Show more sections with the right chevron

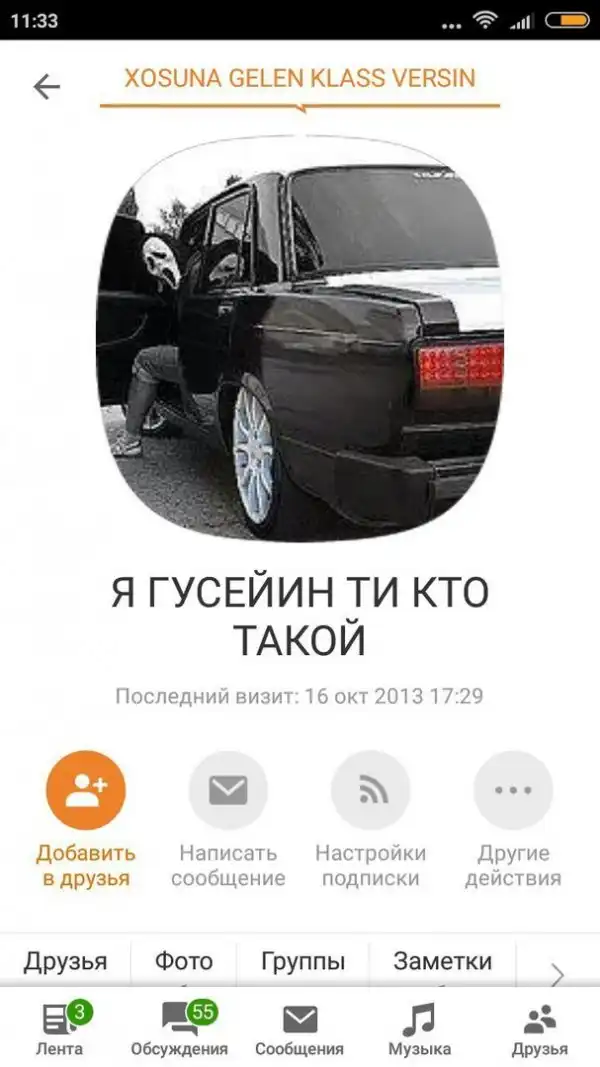pyautogui.click(x=558, y=973)
